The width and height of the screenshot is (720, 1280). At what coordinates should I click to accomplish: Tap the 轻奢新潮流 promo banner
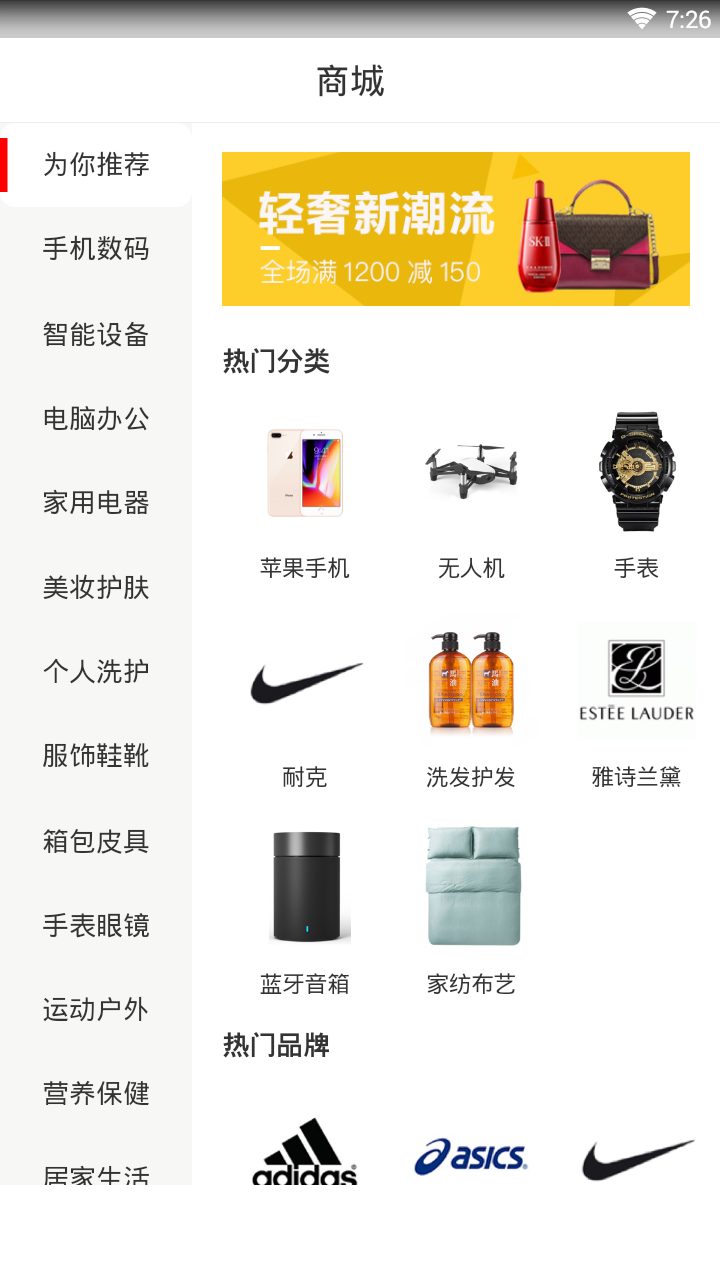(x=456, y=229)
